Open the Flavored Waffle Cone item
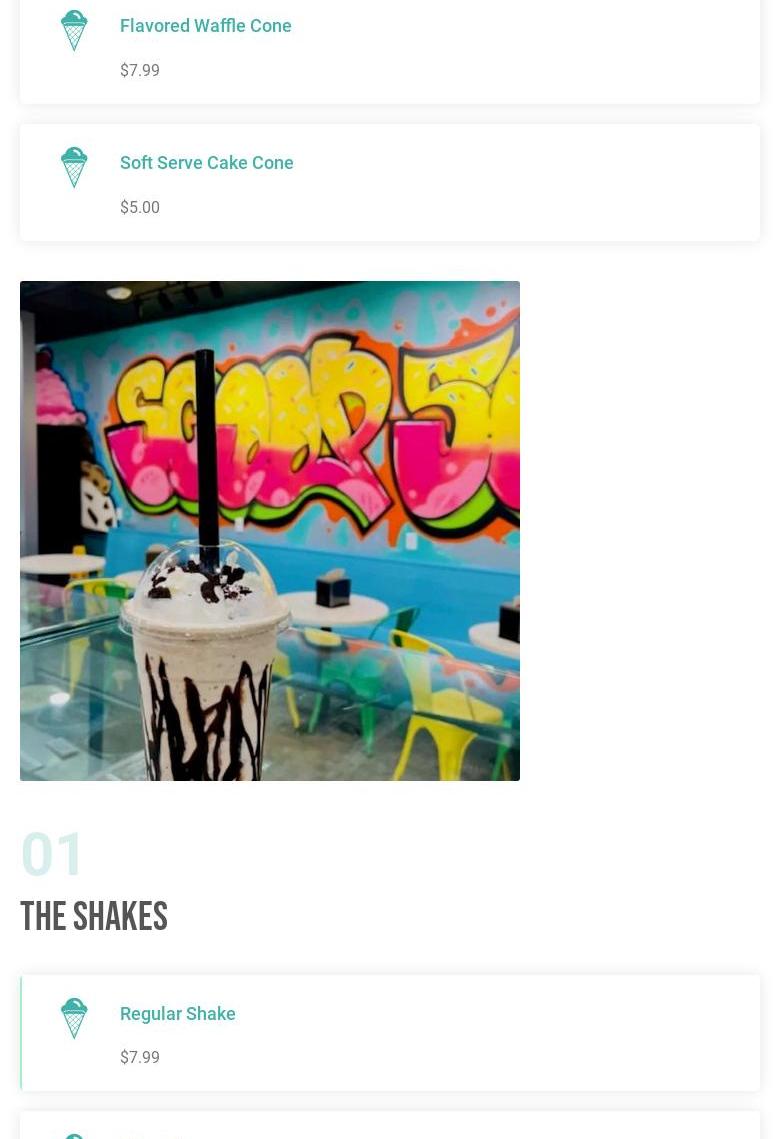Image resolution: width=780 pixels, height=1139 pixels. [205, 26]
